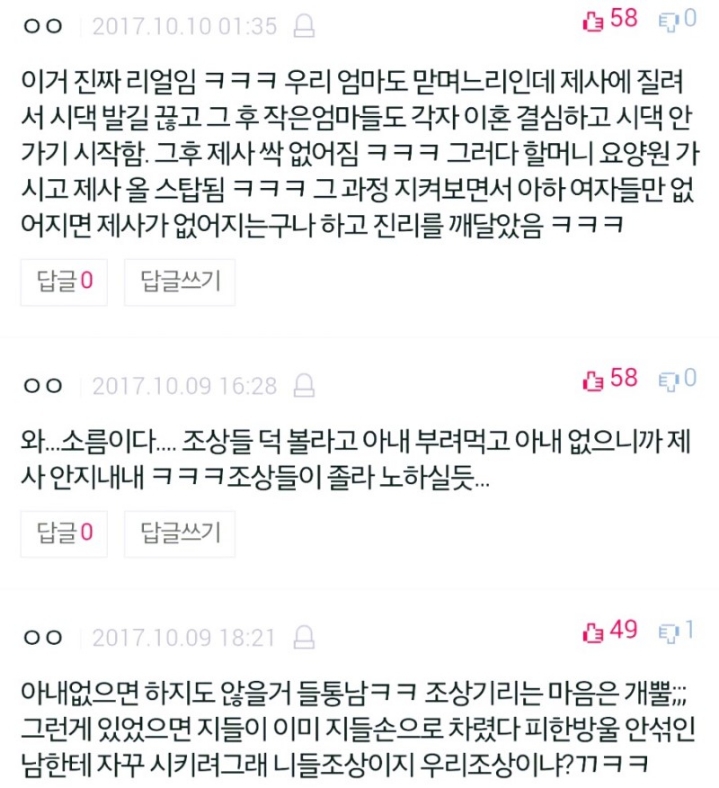Dislike the comment posted 2017.10.09 16:28
719x788 pixels.
[x=678, y=378]
